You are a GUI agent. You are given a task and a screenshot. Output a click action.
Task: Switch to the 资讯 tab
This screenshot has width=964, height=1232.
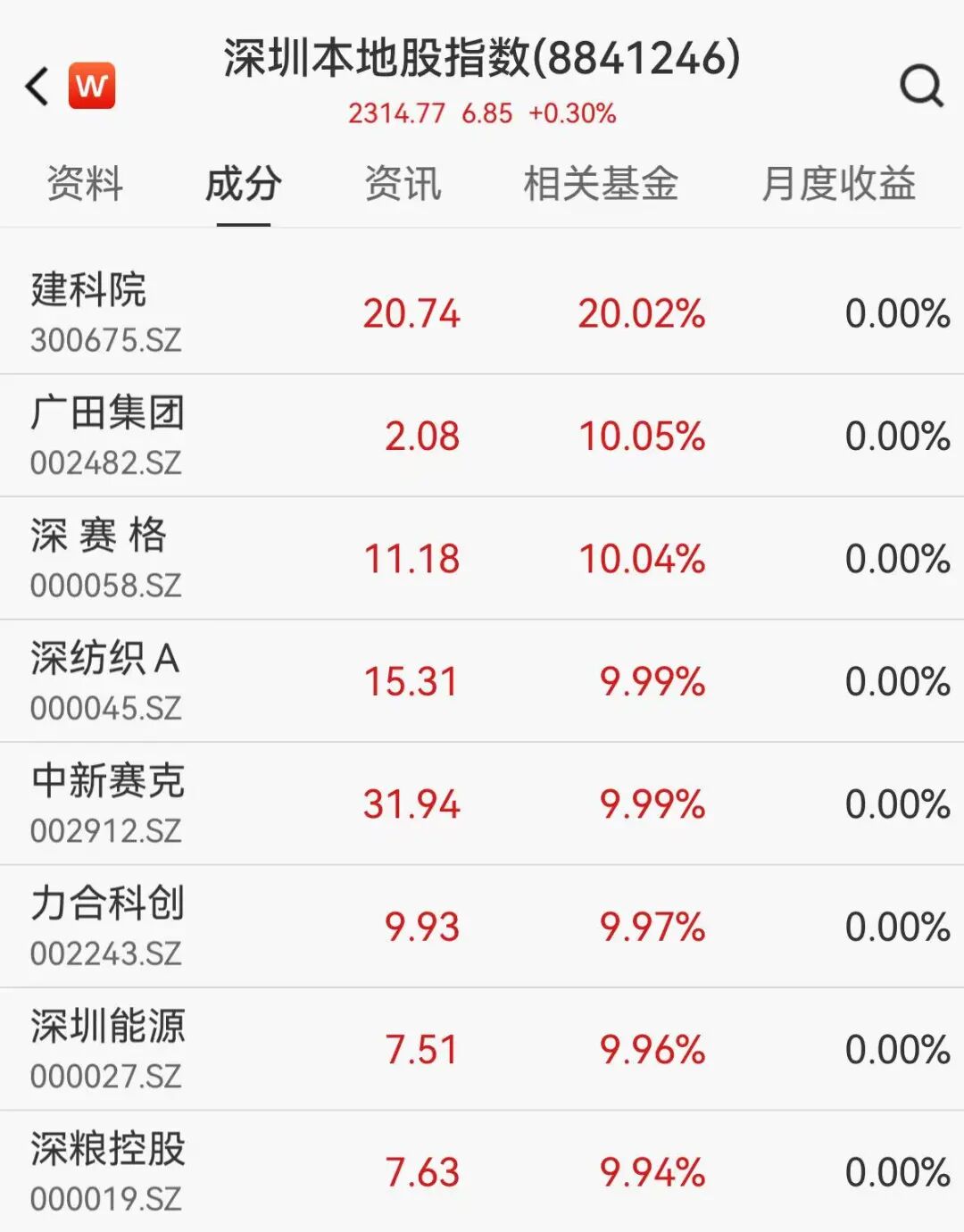tap(403, 185)
